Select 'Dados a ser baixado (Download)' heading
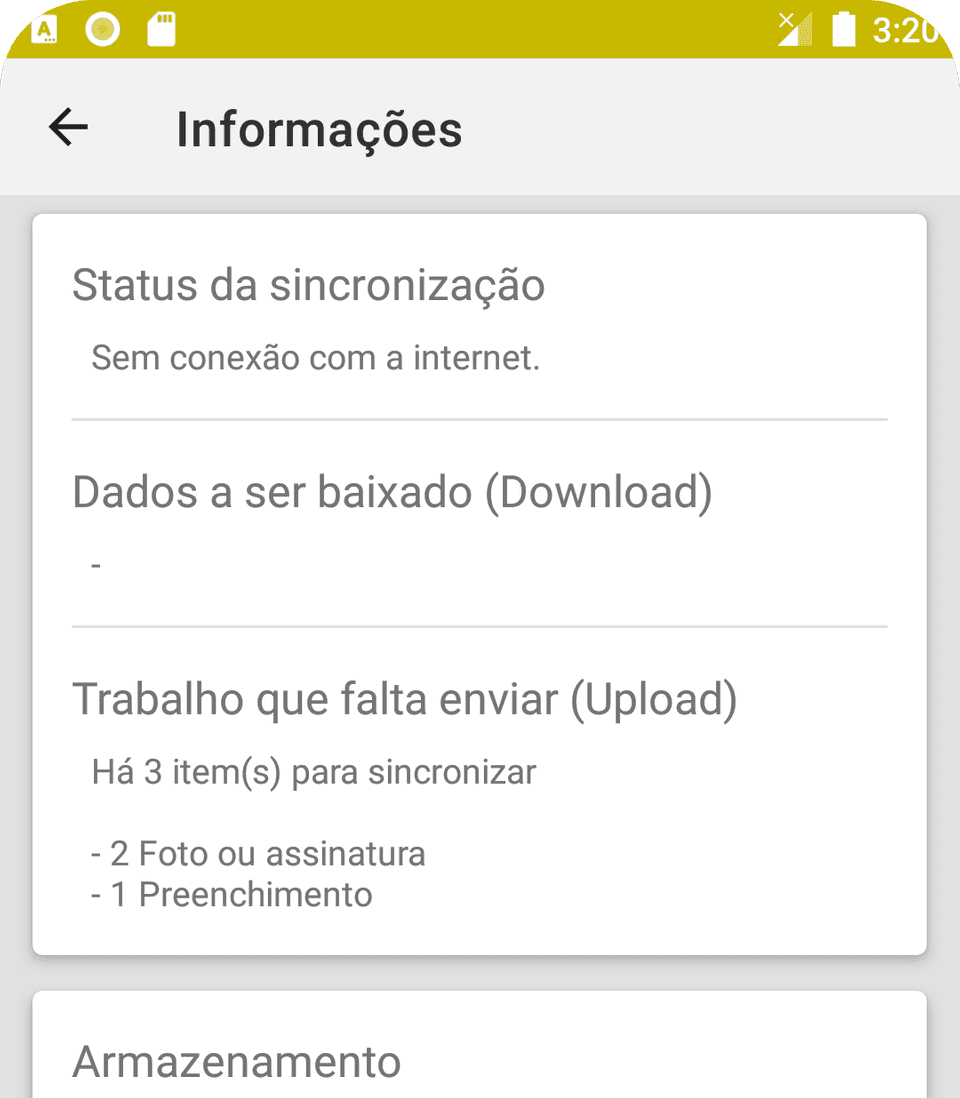This screenshot has height=1098, width=960. click(393, 491)
